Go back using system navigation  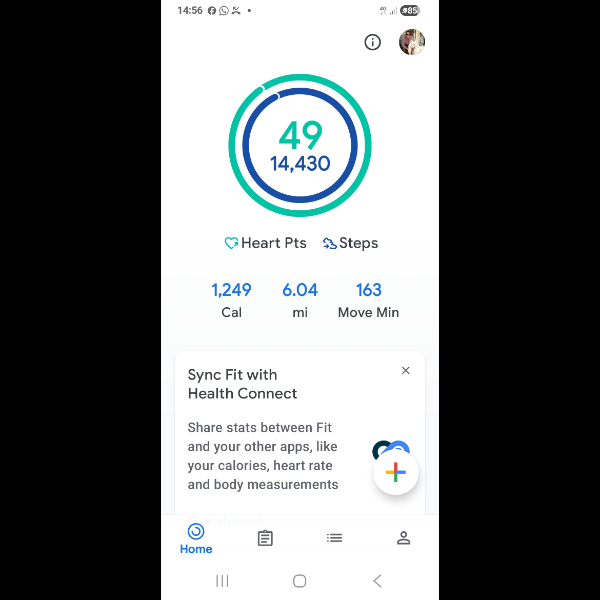[x=377, y=581]
